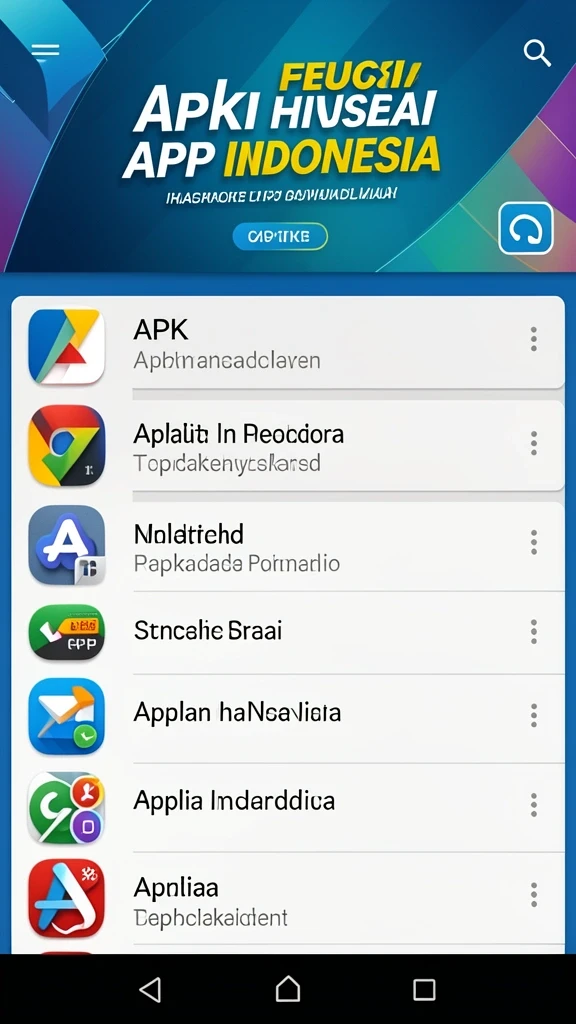Select the Noldtiehd app entry
Image resolution: width=576 pixels, height=1024 pixels.
pos(288,546)
